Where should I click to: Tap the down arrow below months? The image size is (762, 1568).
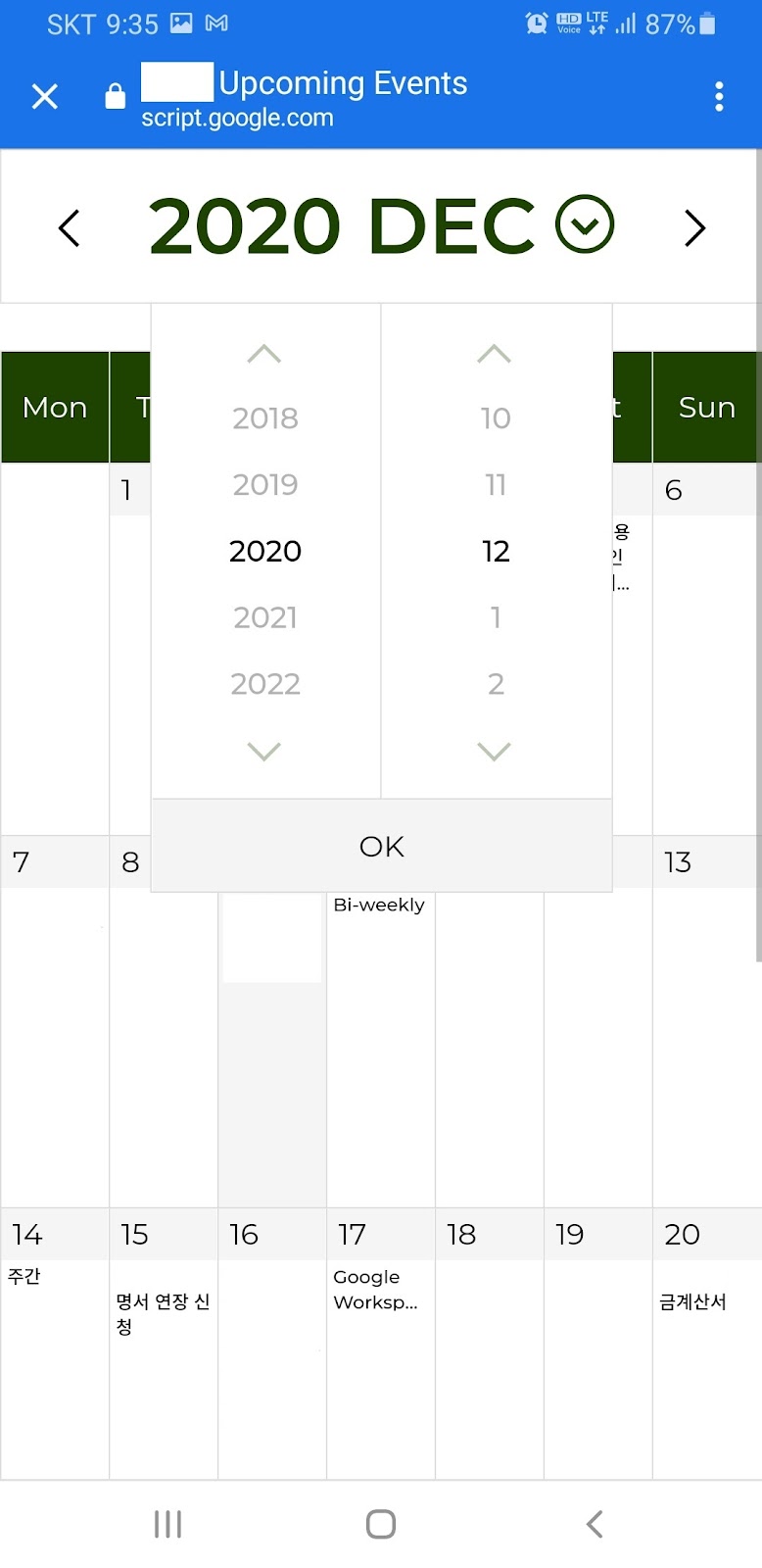[495, 752]
